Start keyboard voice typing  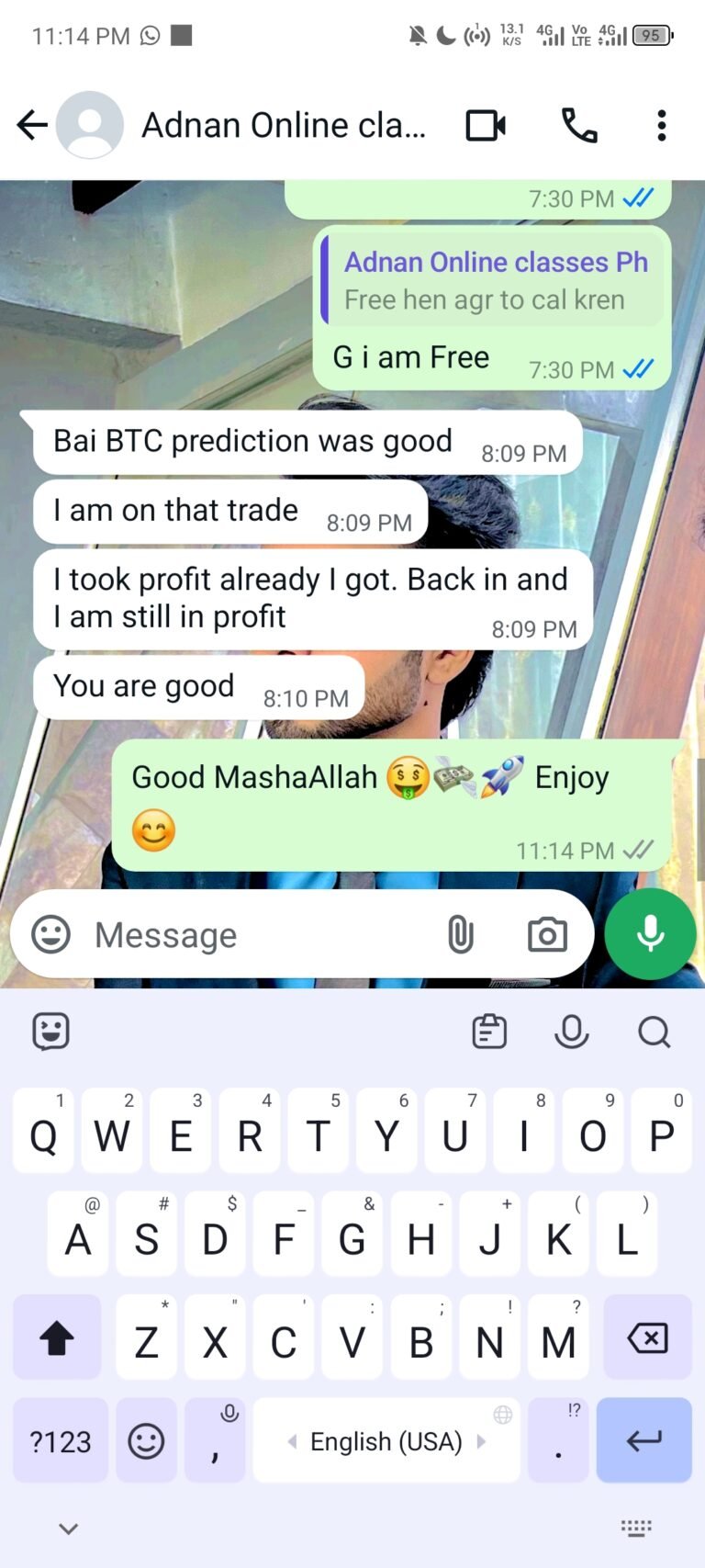tap(571, 1032)
